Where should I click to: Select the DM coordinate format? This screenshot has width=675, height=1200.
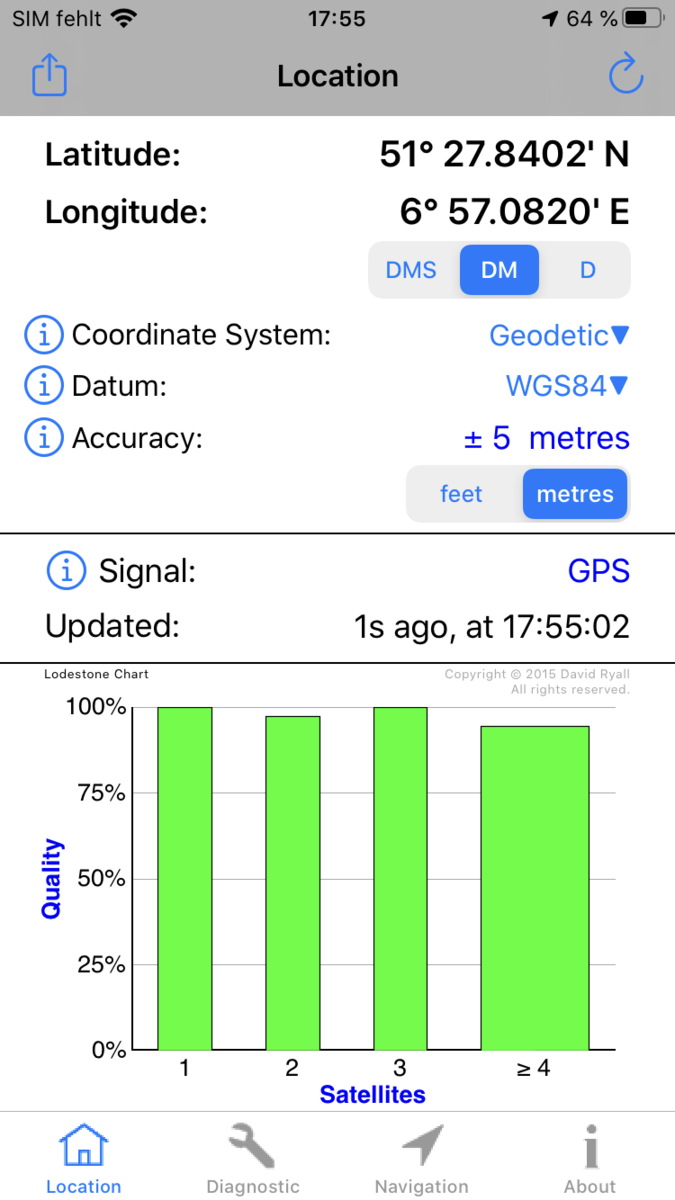pos(499,270)
